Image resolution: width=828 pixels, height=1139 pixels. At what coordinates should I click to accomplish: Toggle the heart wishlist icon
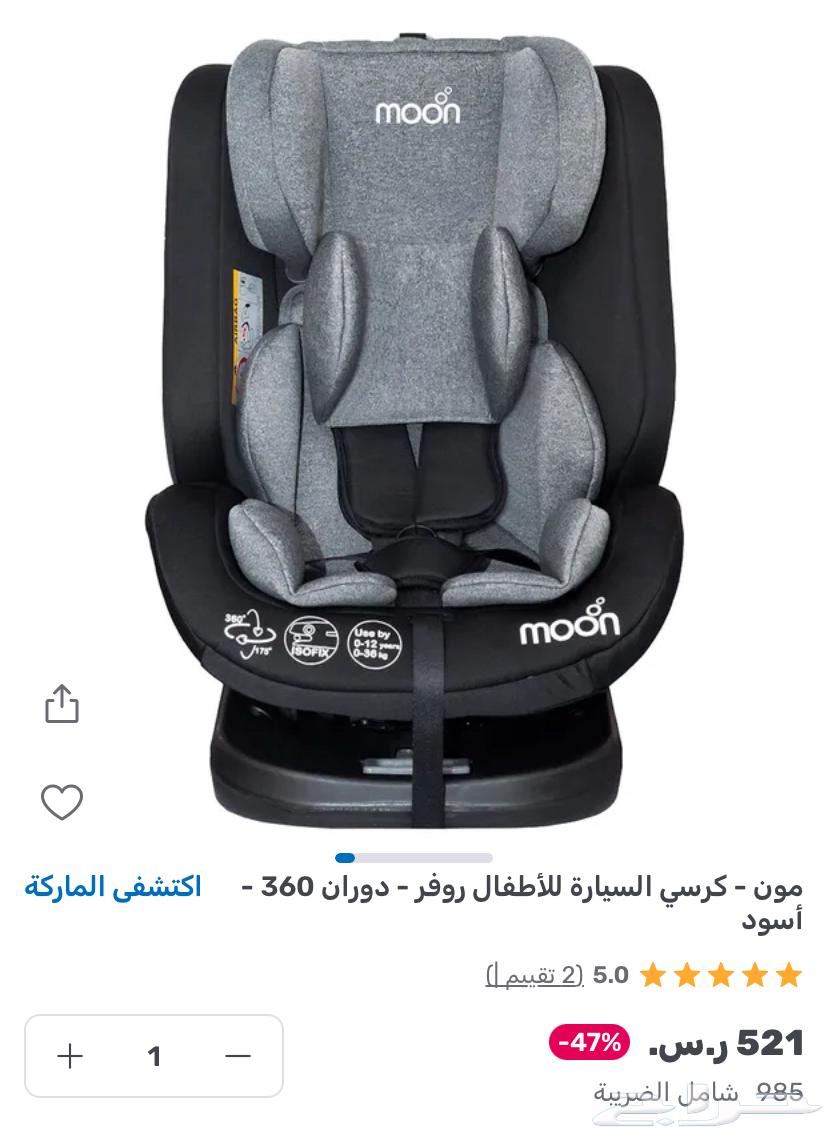63,801
